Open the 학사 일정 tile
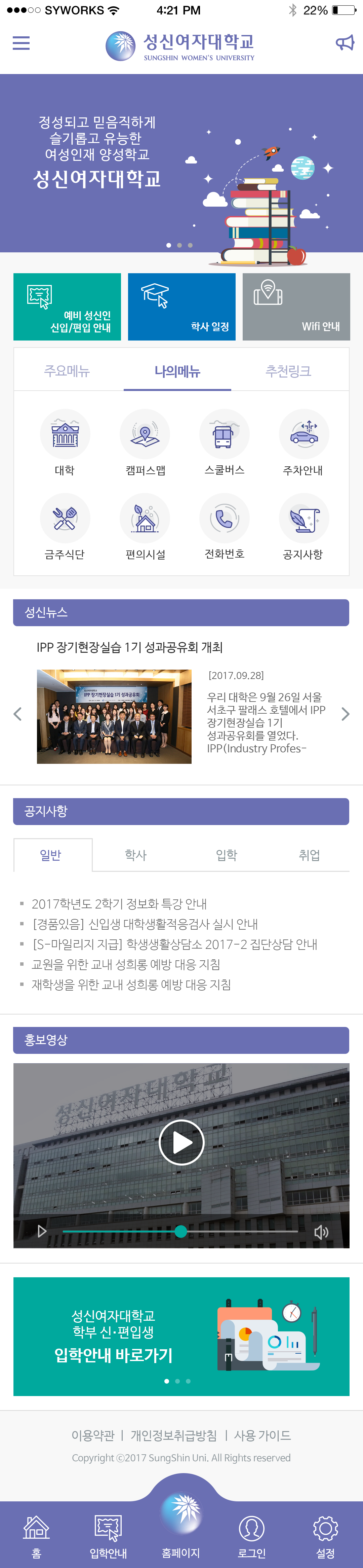363x1568 pixels. [181, 307]
